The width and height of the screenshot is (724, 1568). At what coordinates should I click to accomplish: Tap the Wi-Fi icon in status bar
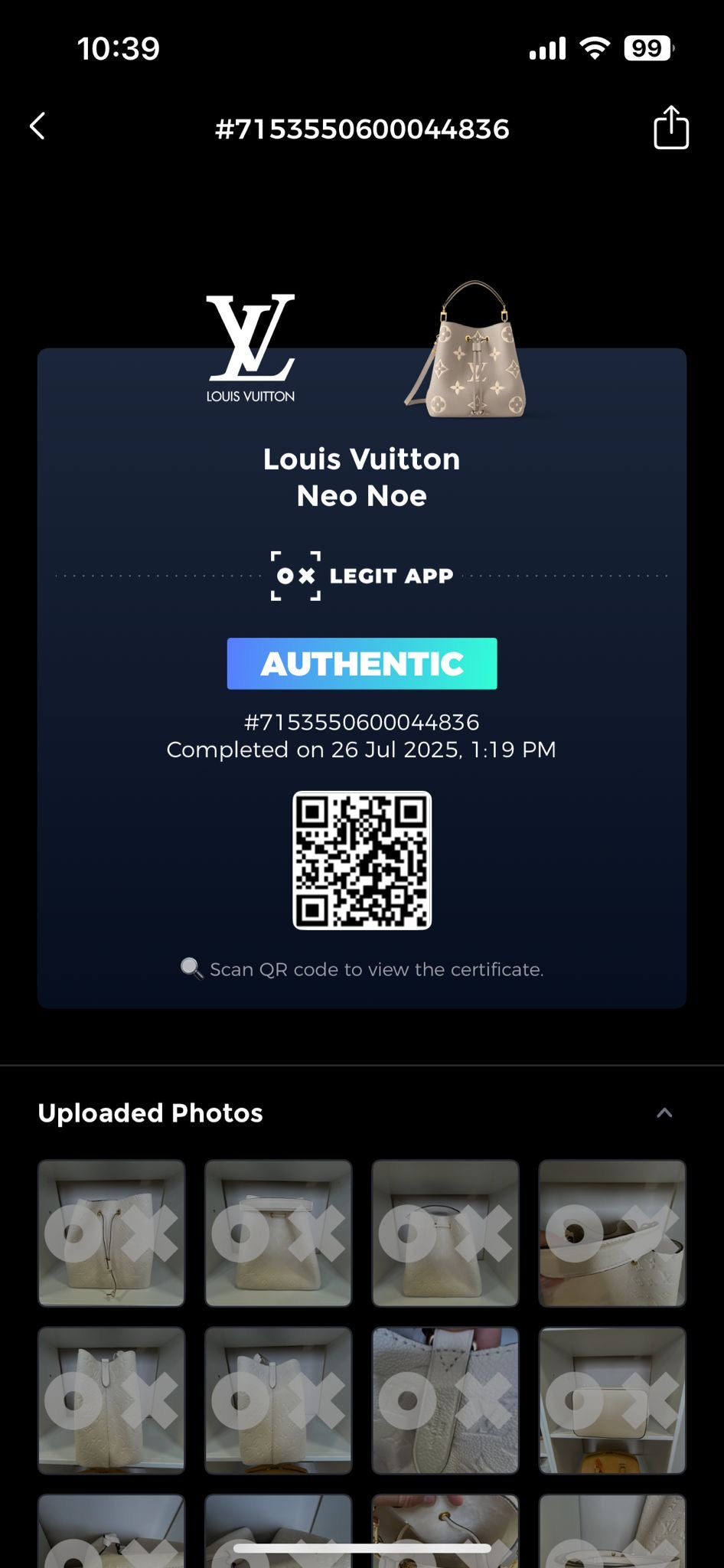[x=595, y=47]
